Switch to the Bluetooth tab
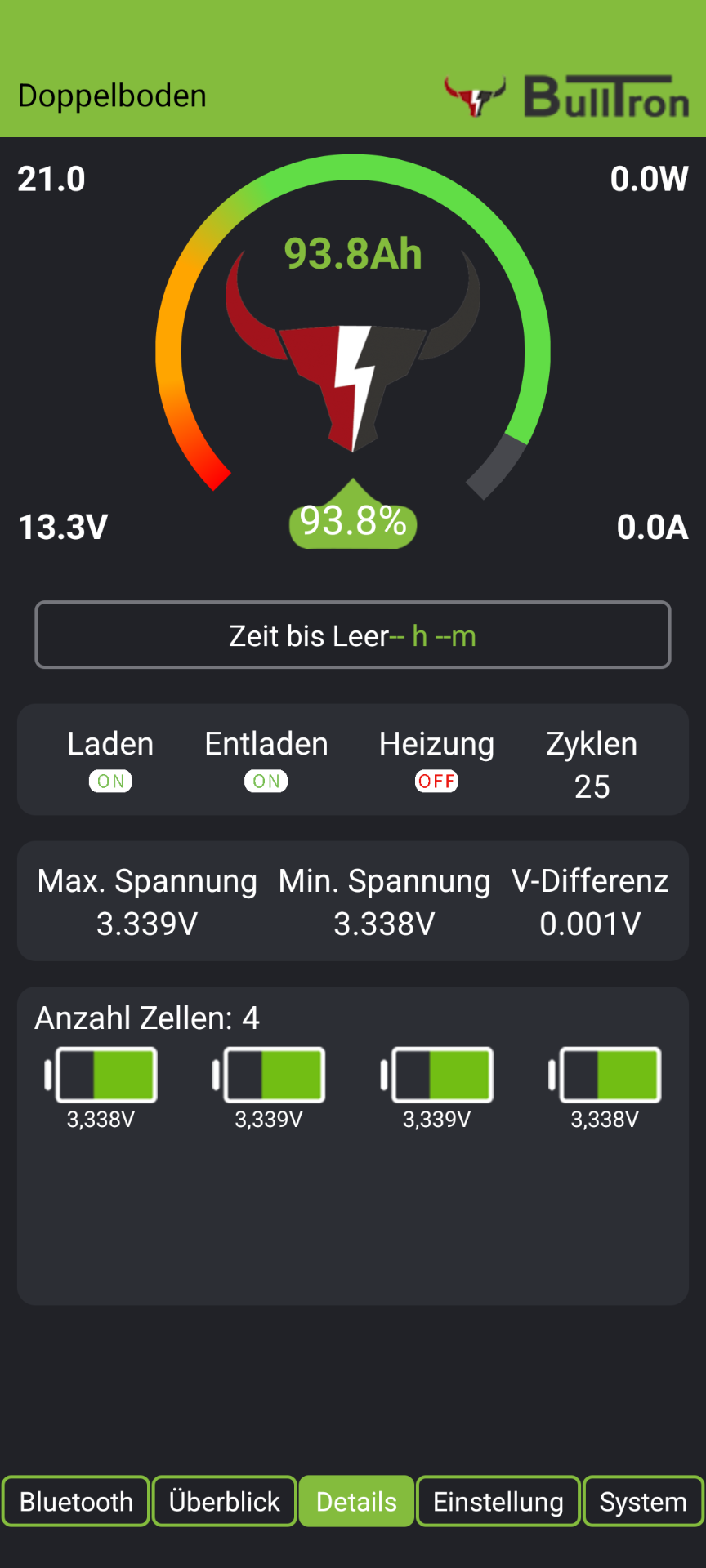The height and width of the screenshot is (1568, 706). click(76, 1501)
